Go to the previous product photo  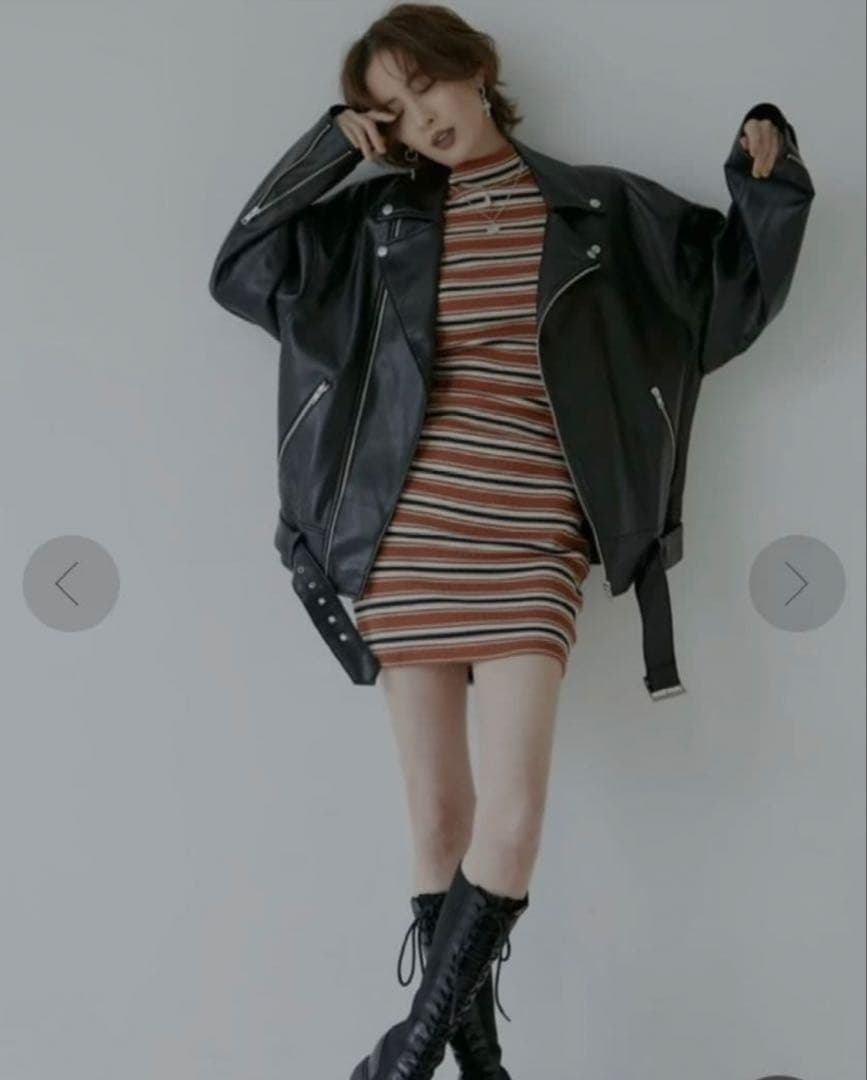click(x=71, y=583)
